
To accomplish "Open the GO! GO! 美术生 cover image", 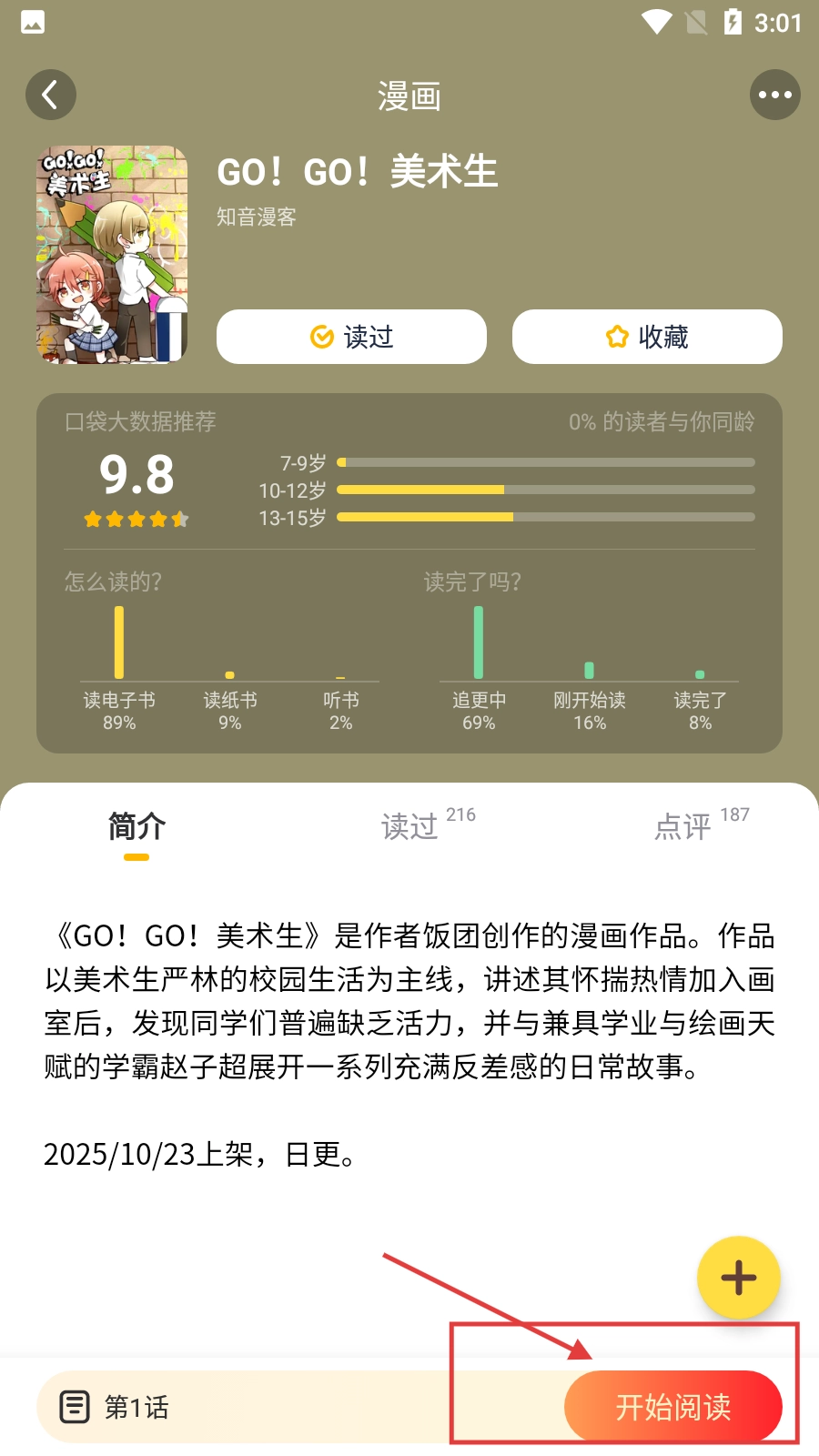I will (x=112, y=255).
